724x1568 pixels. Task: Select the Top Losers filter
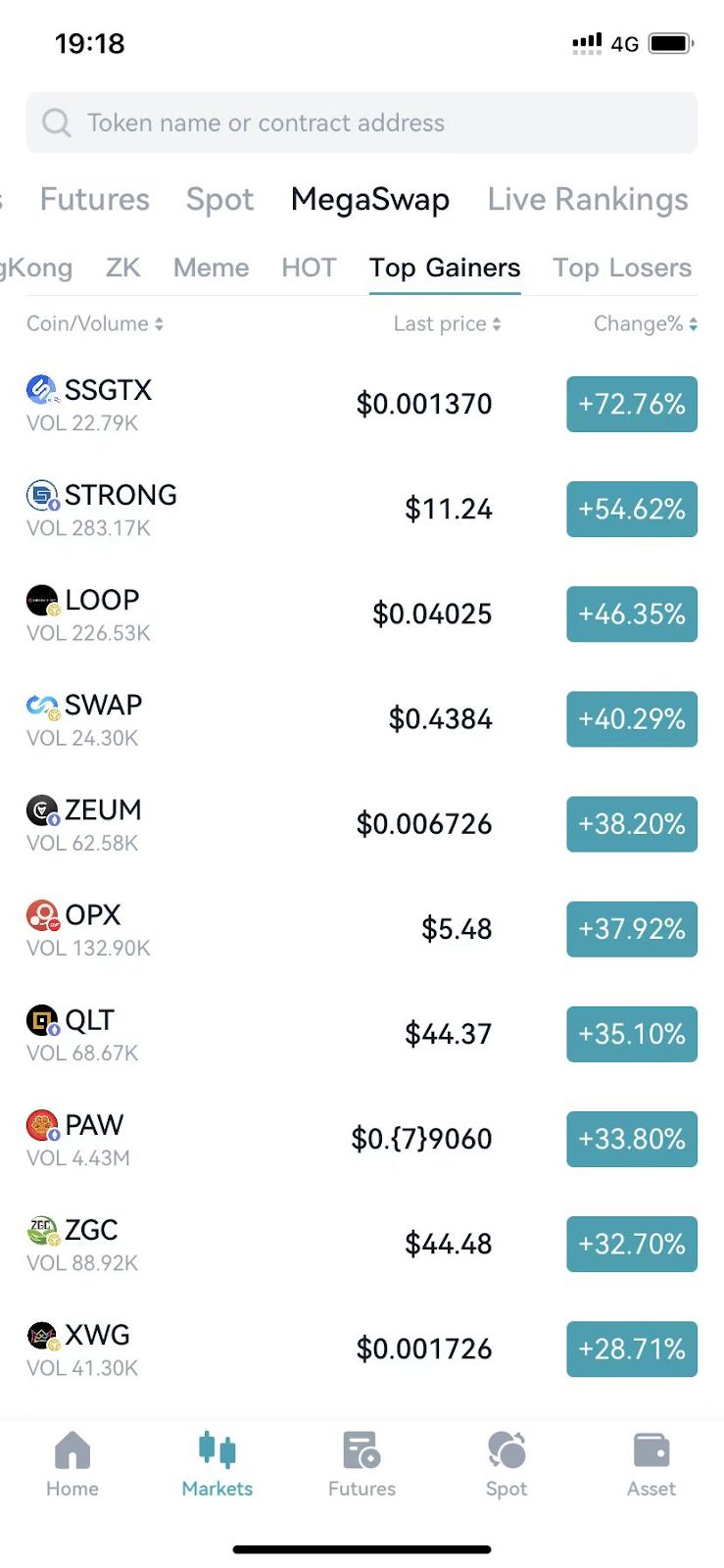621,268
